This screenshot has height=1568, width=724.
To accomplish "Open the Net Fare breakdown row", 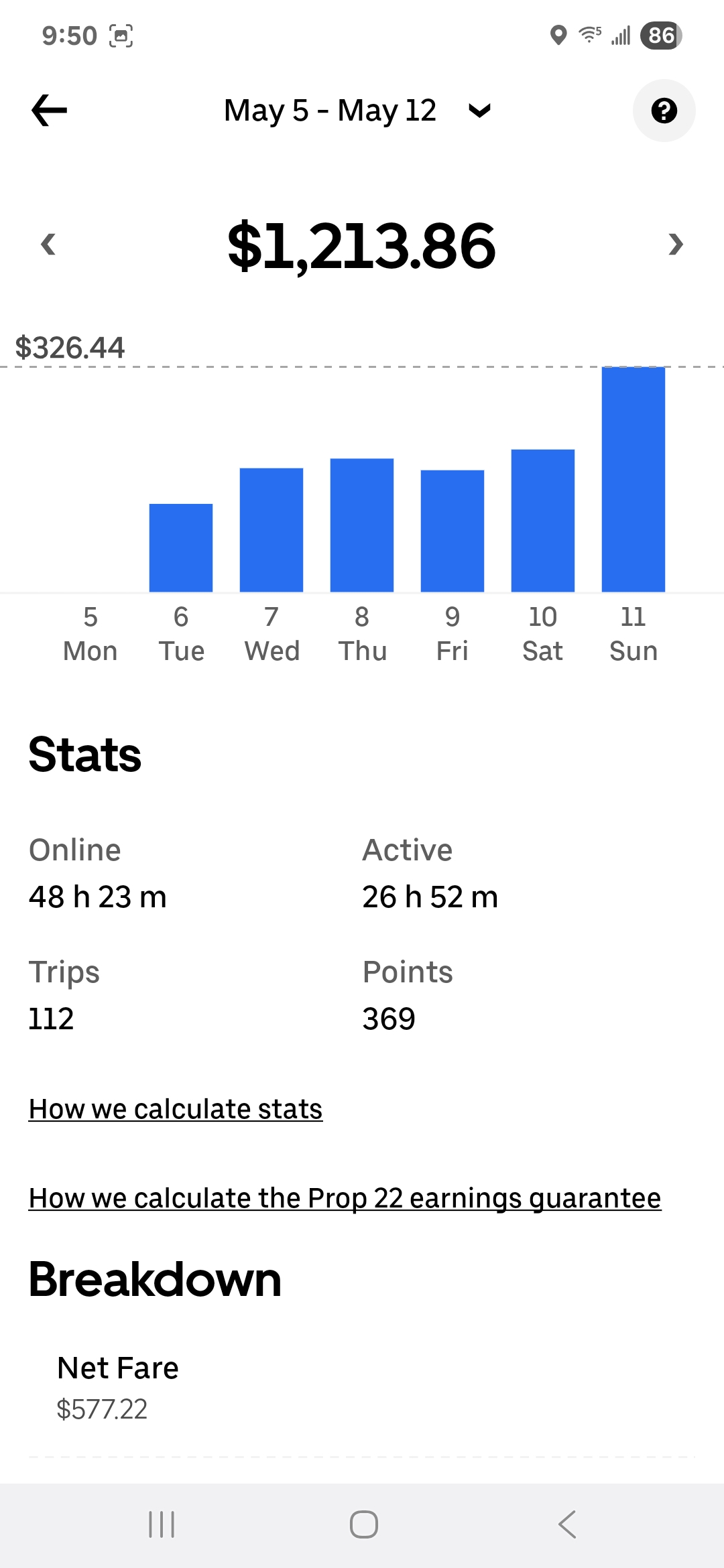I will pyautogui.click(x=362, y=1387).
